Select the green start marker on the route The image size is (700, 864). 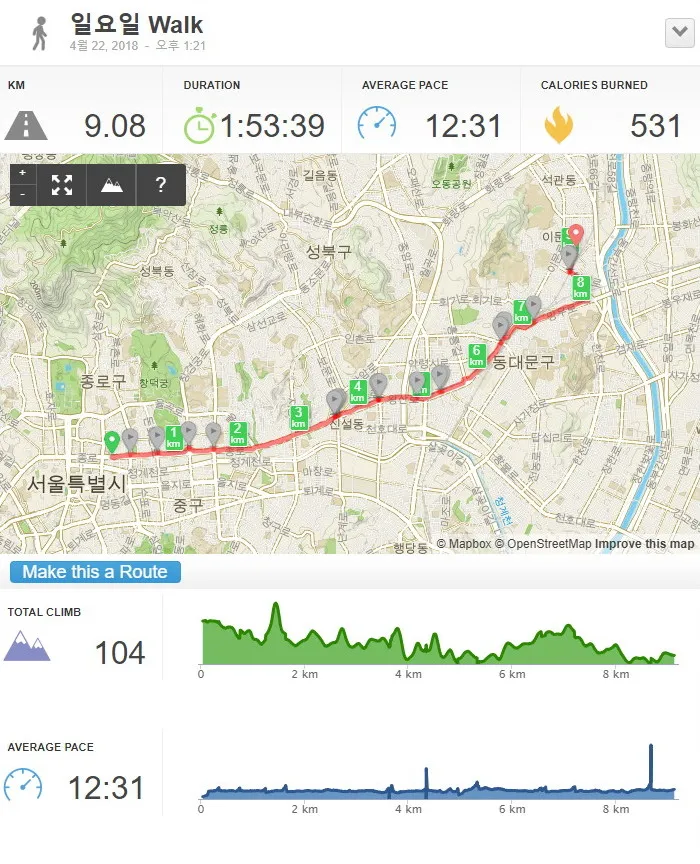point(112,441)
